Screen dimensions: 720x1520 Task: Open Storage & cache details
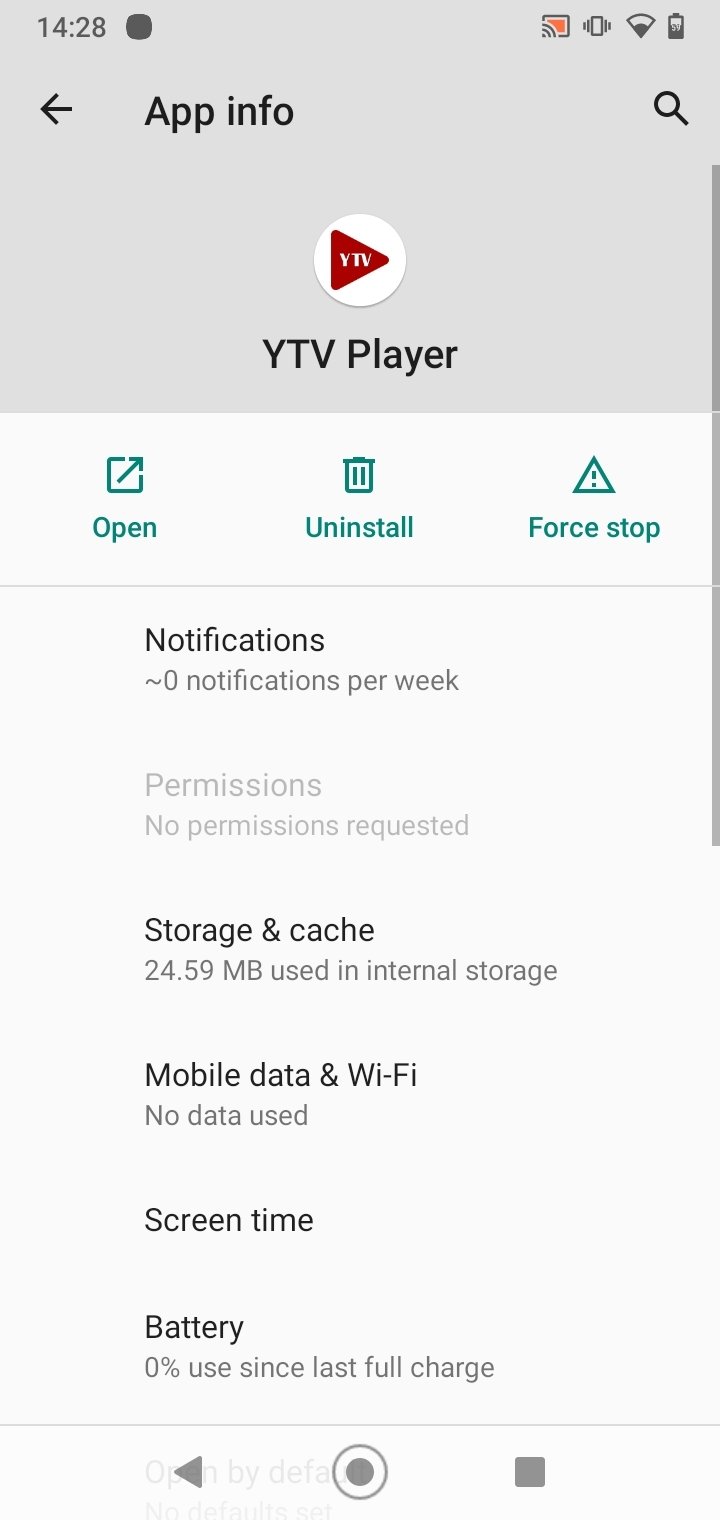click(x=360, y=950)
